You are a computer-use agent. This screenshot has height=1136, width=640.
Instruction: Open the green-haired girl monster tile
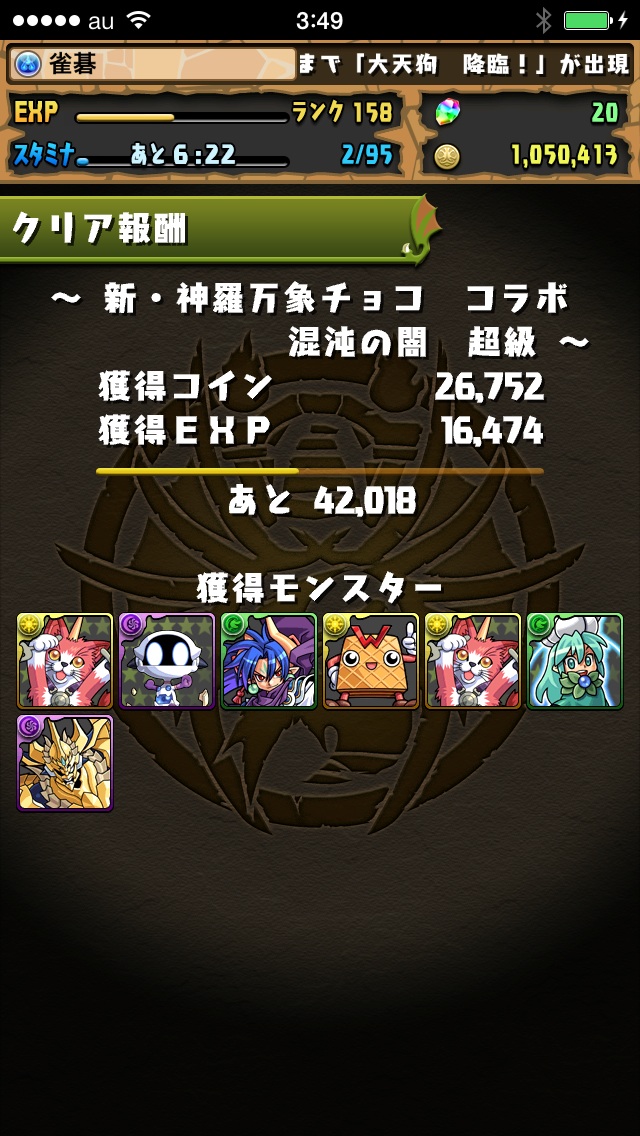pyautogui.click(x=575, y=661)
